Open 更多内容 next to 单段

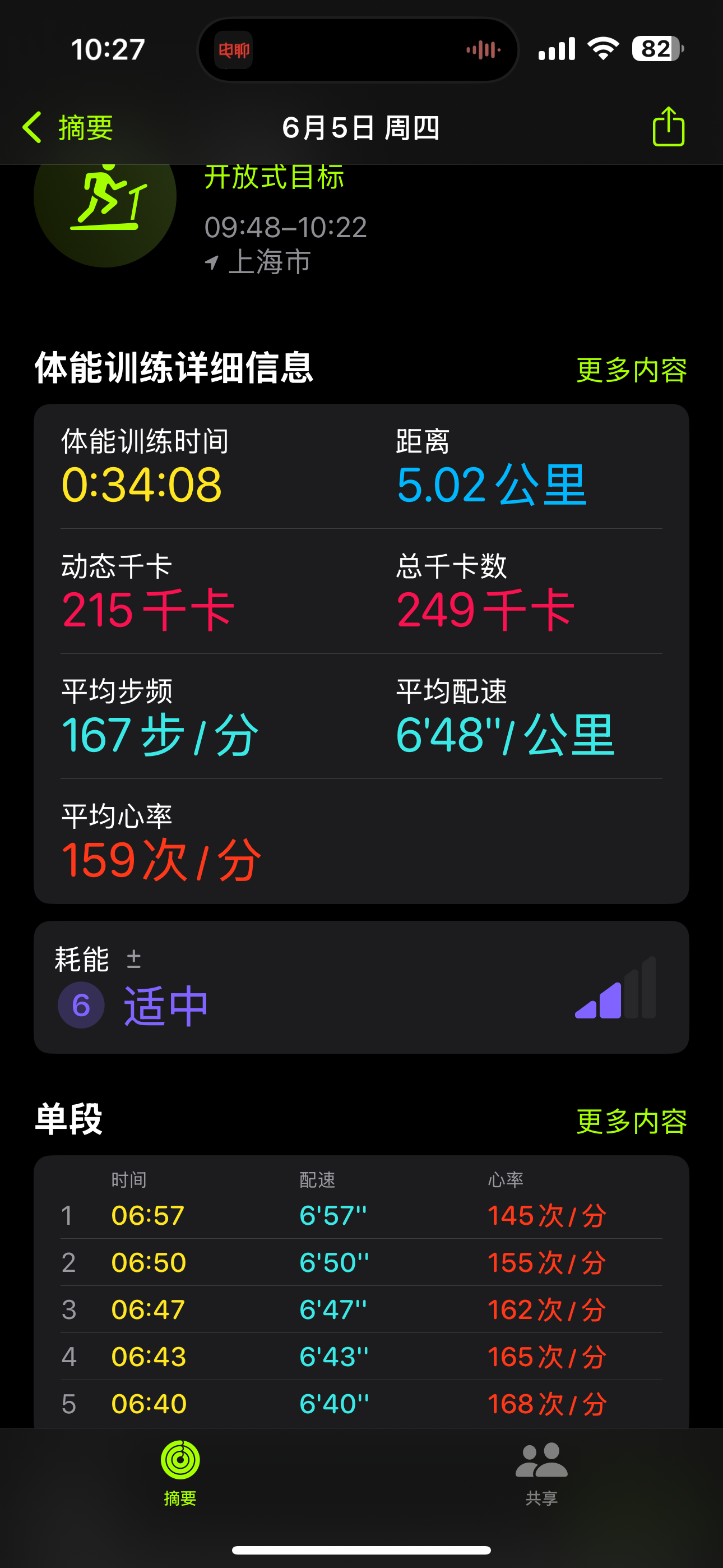(x=631, y=1120)
